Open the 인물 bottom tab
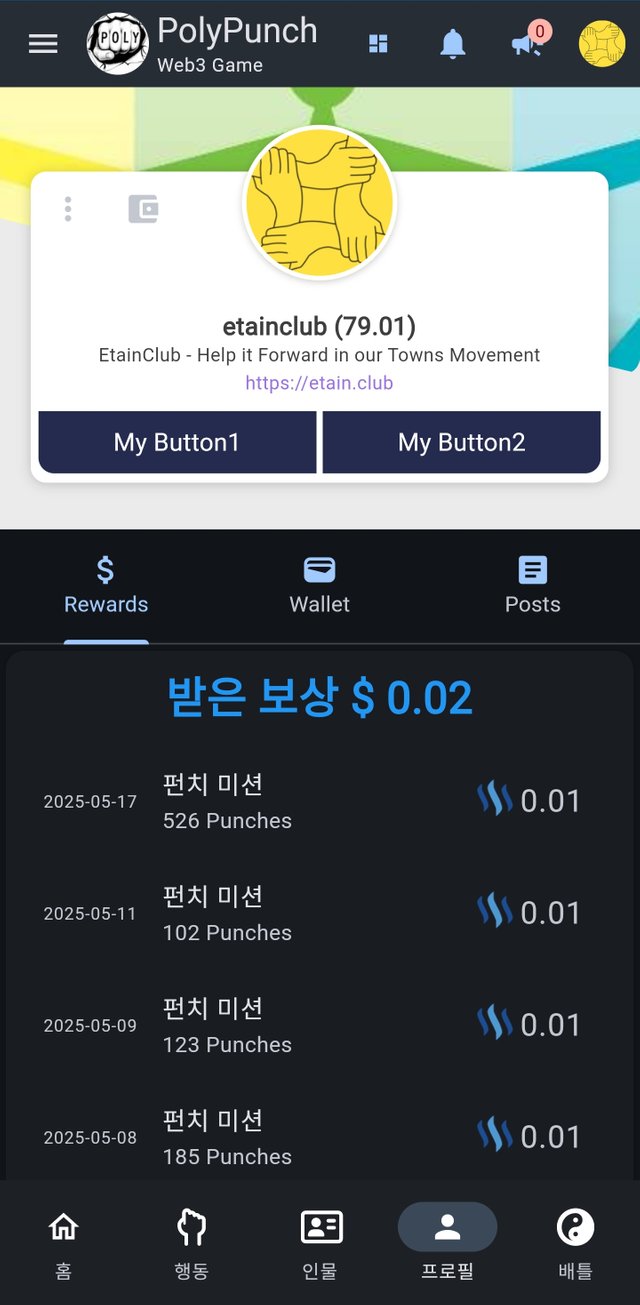640x1305 pixels. click(321, 1243)
